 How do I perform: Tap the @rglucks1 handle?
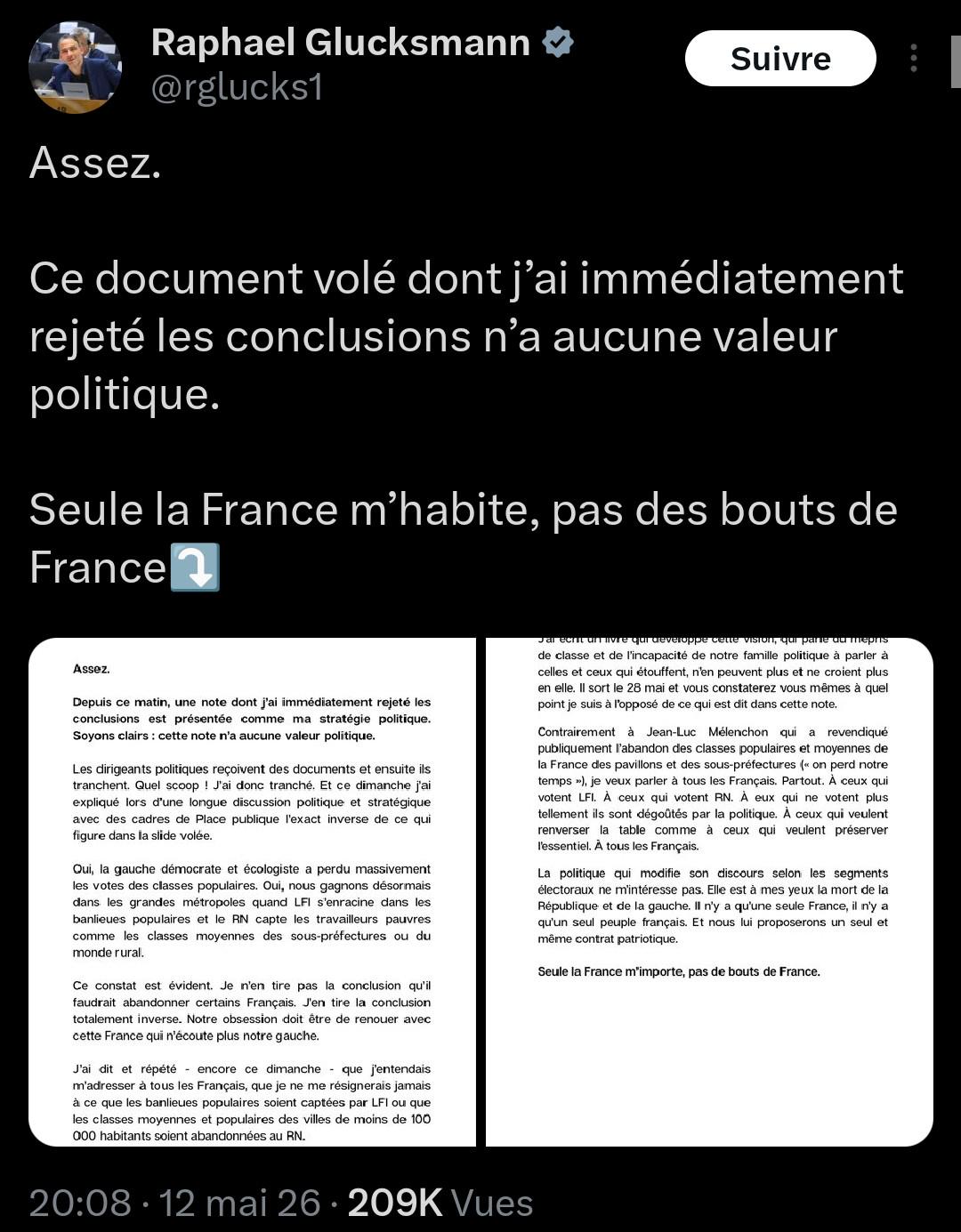(x=237, y=88)
